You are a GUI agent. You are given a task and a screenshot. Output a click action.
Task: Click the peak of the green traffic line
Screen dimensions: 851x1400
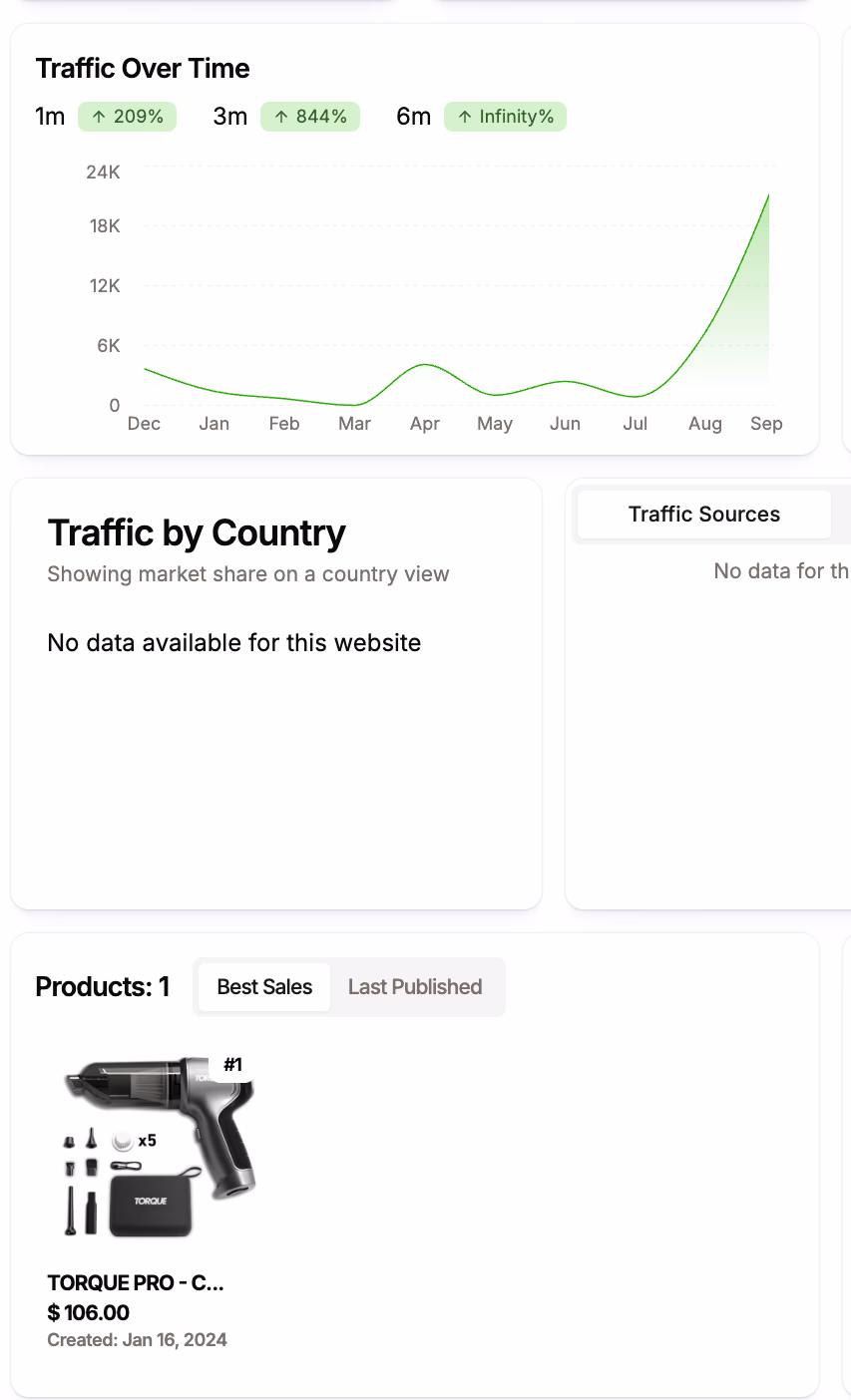click(768, 195)
